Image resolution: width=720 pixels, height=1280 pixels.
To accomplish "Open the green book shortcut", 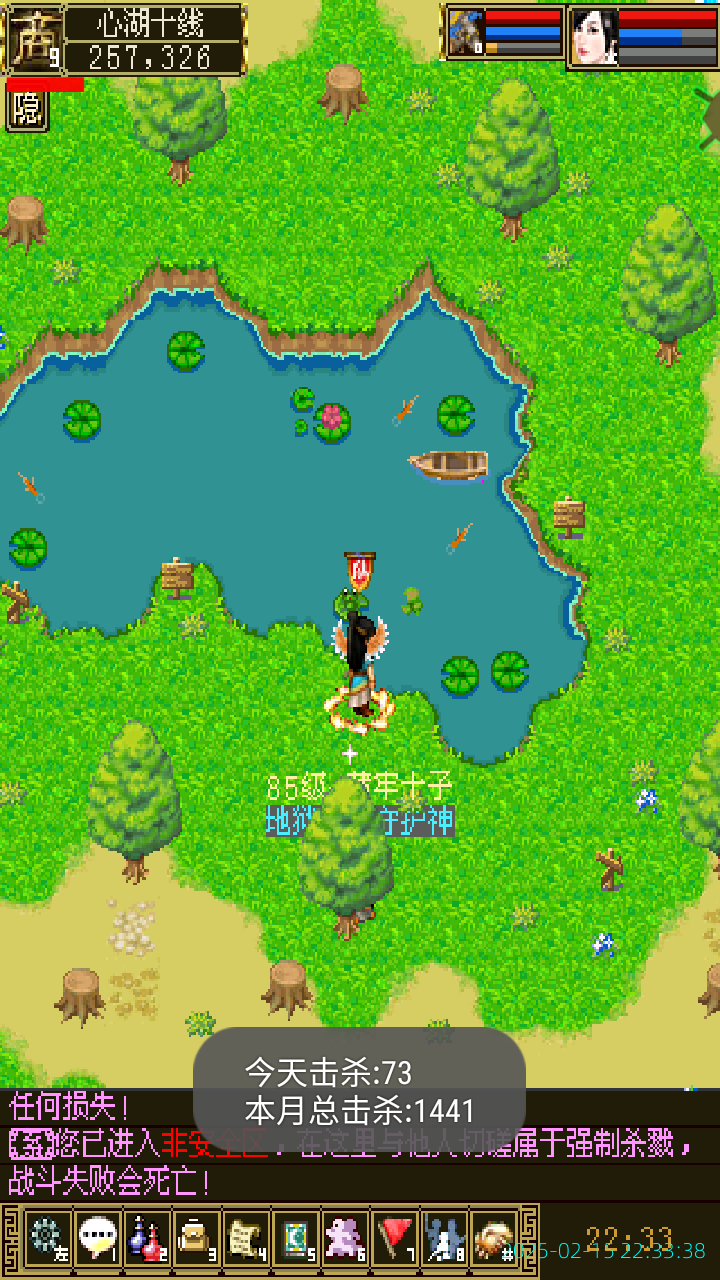I will point(296,1238).
